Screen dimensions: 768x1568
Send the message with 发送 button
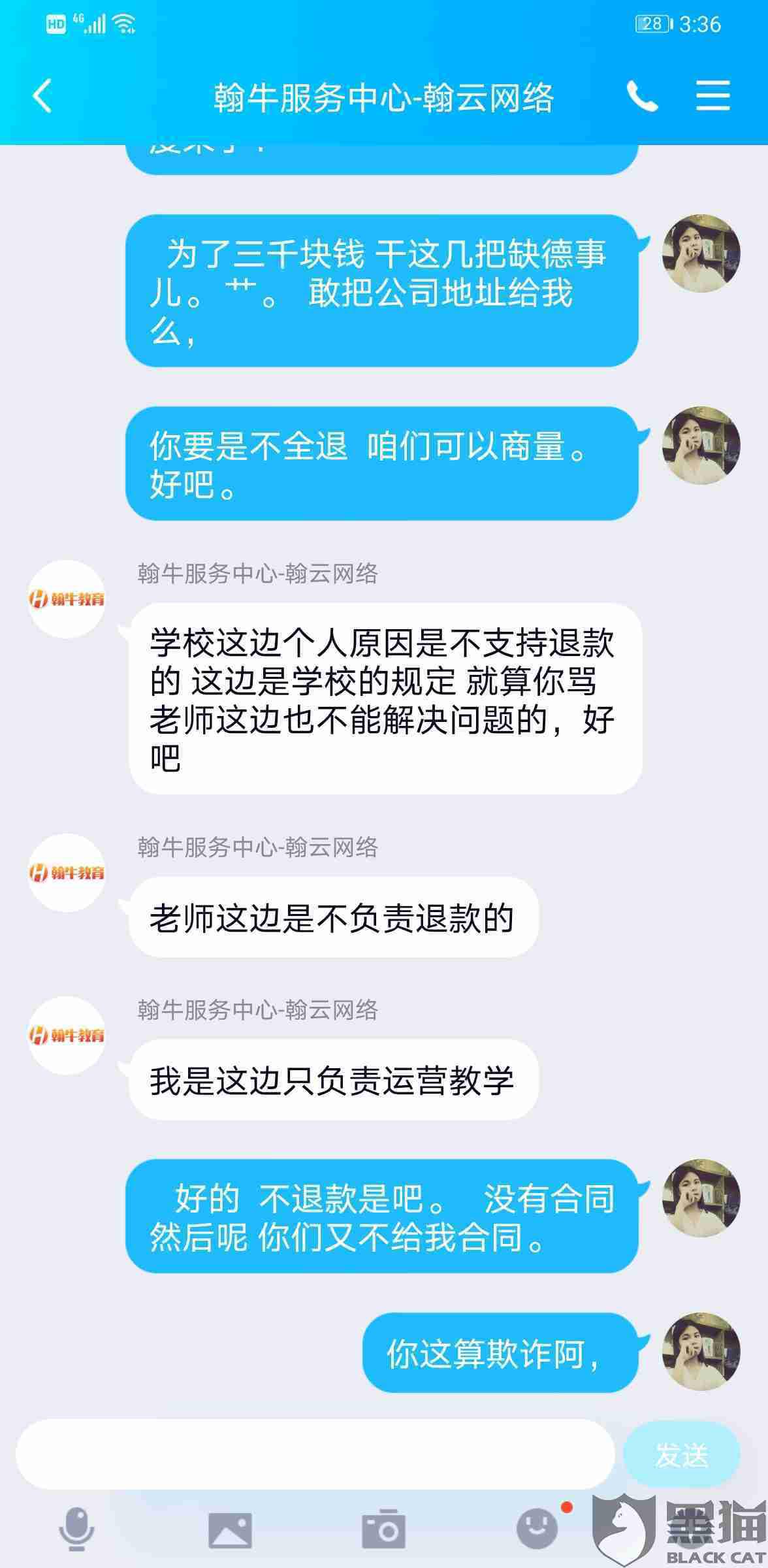(x=681, y=1454)
